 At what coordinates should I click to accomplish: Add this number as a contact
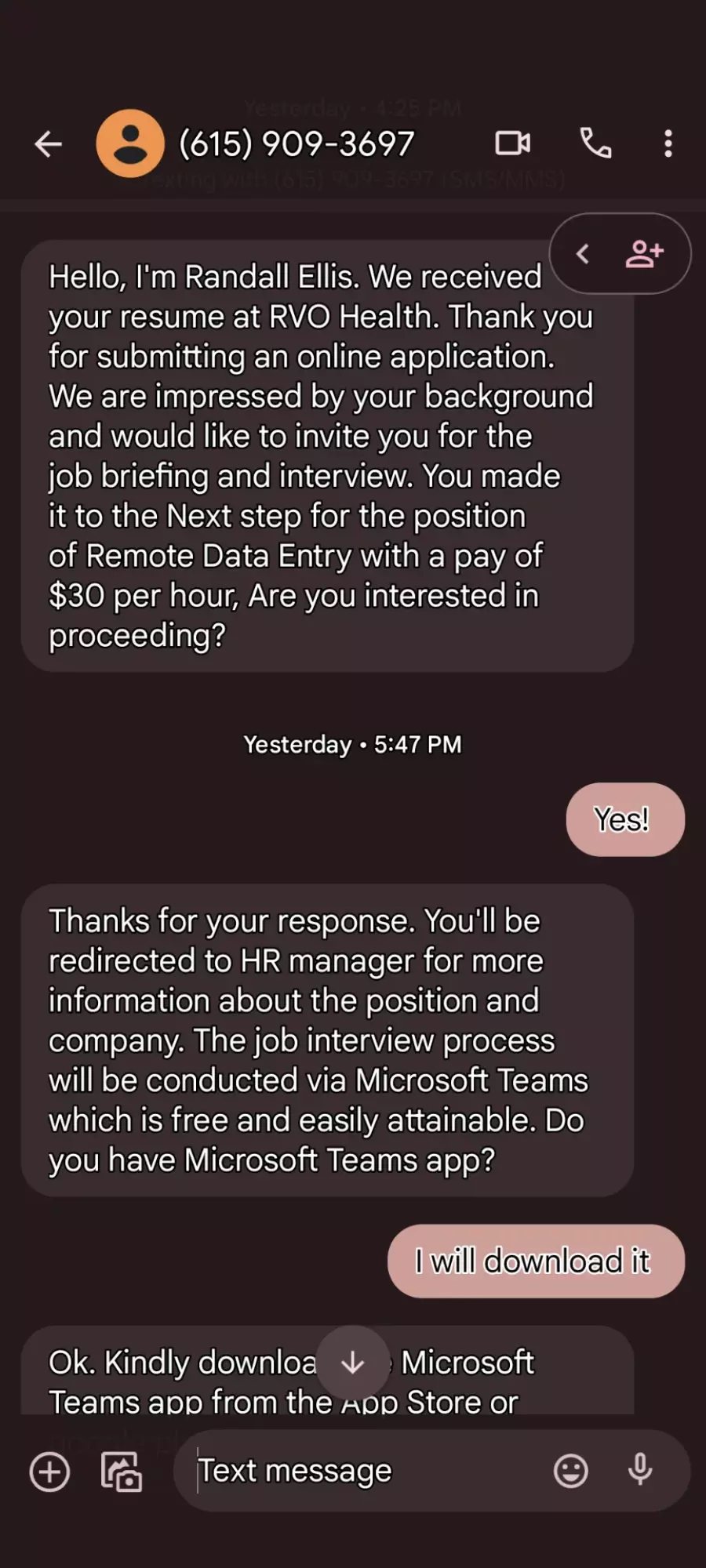[645, 253]
